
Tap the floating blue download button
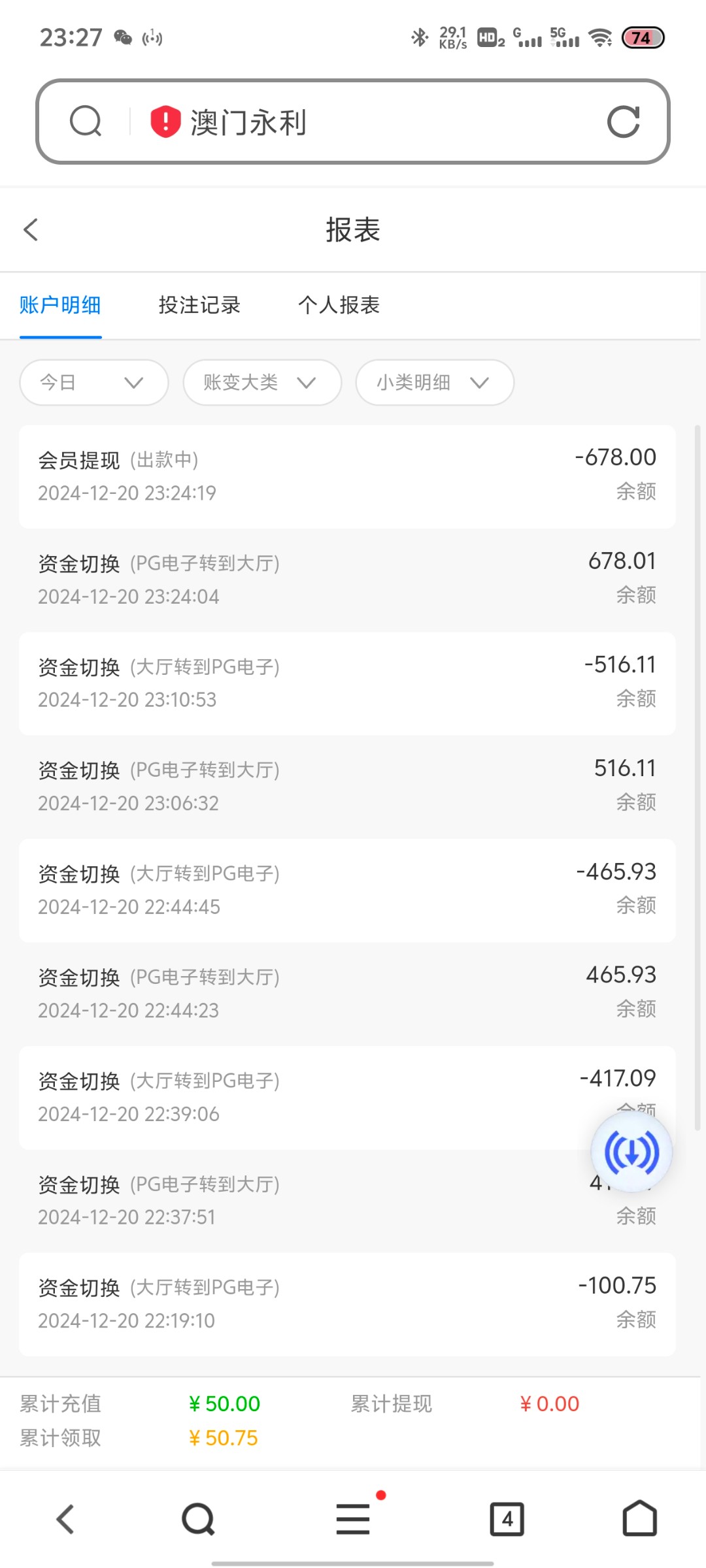[x=631, y=1153]
